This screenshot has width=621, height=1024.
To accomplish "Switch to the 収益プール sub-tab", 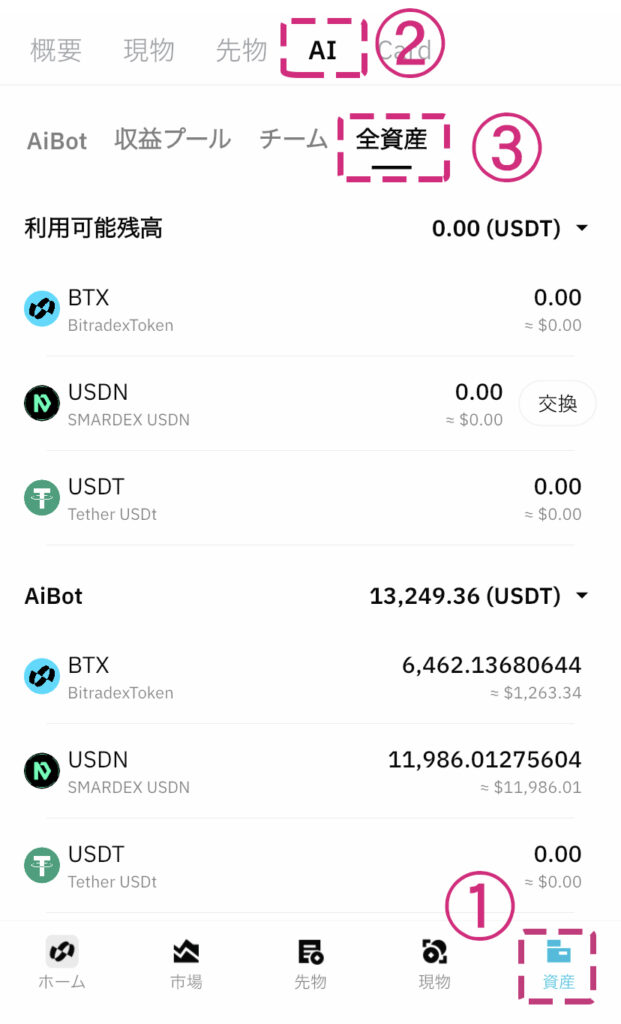I will pos(173,139).
